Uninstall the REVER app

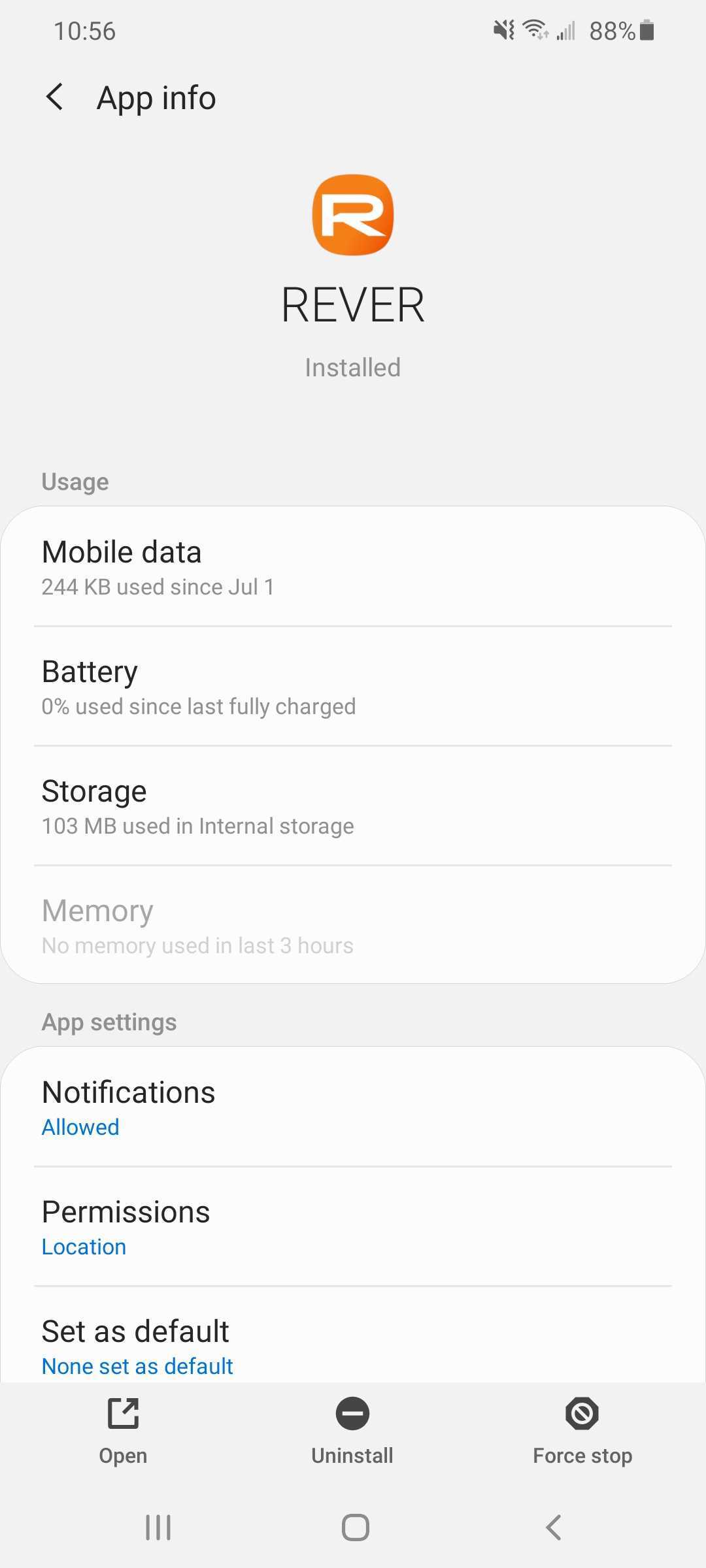(352, 1431)
